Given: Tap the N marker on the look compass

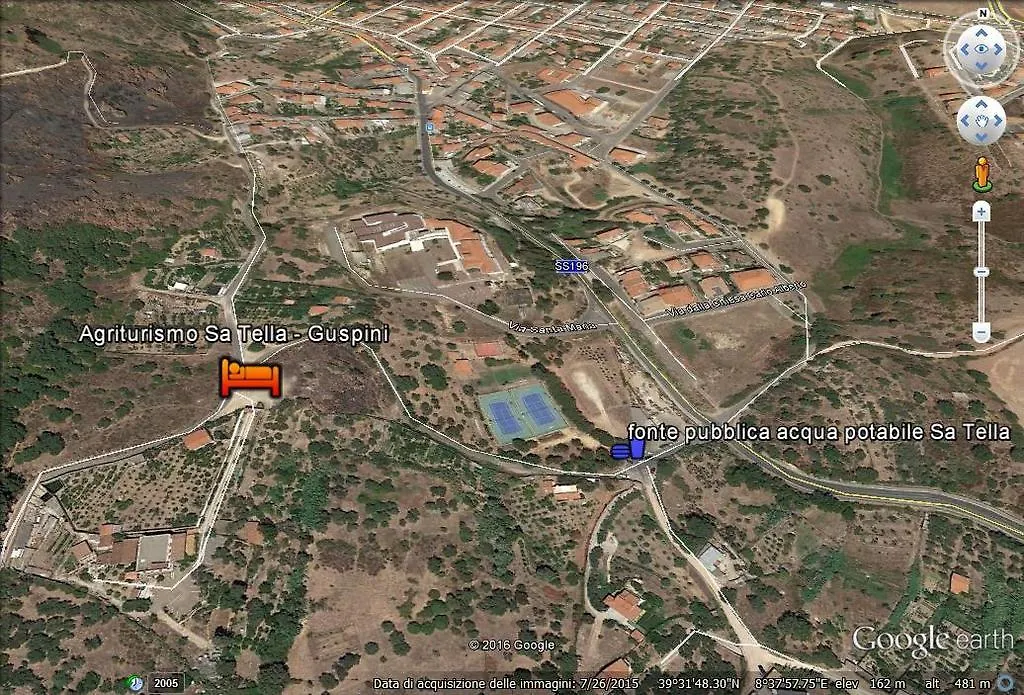Looking at the screenshot, I should (x=982, y=14).
